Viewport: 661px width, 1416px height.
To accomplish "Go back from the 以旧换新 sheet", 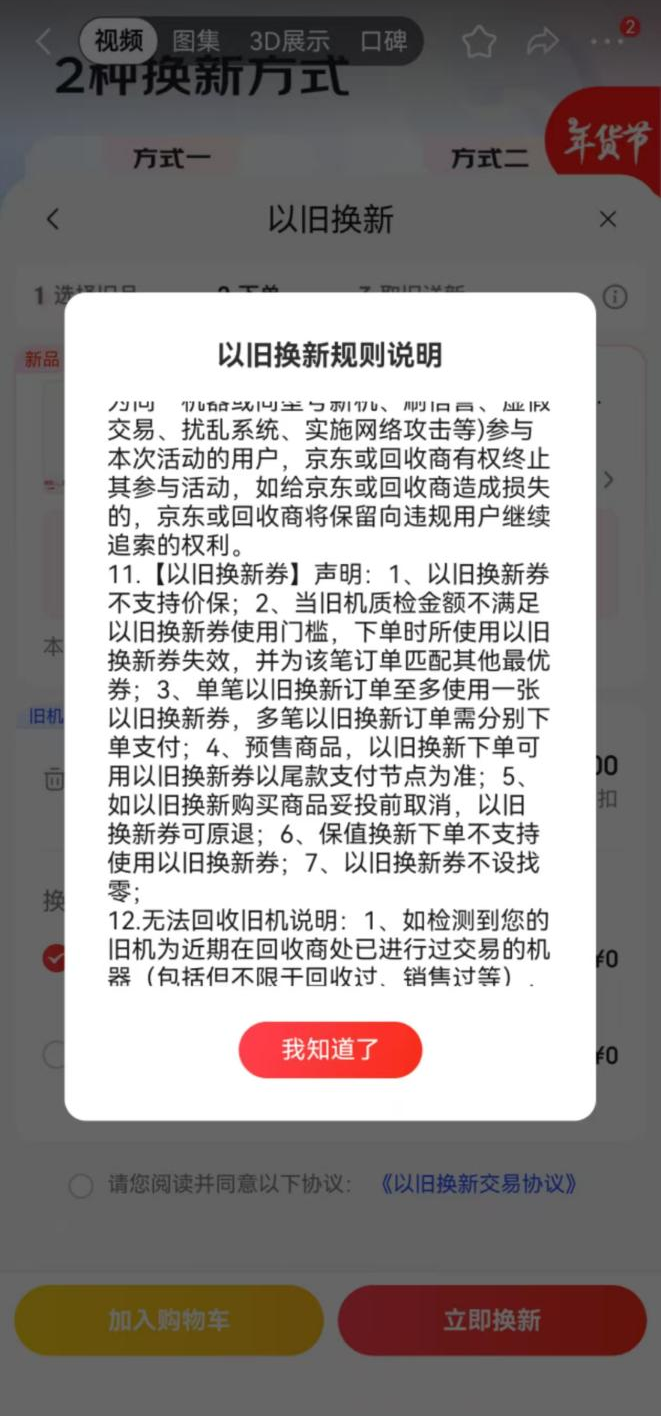I will (x=53, y=219).
